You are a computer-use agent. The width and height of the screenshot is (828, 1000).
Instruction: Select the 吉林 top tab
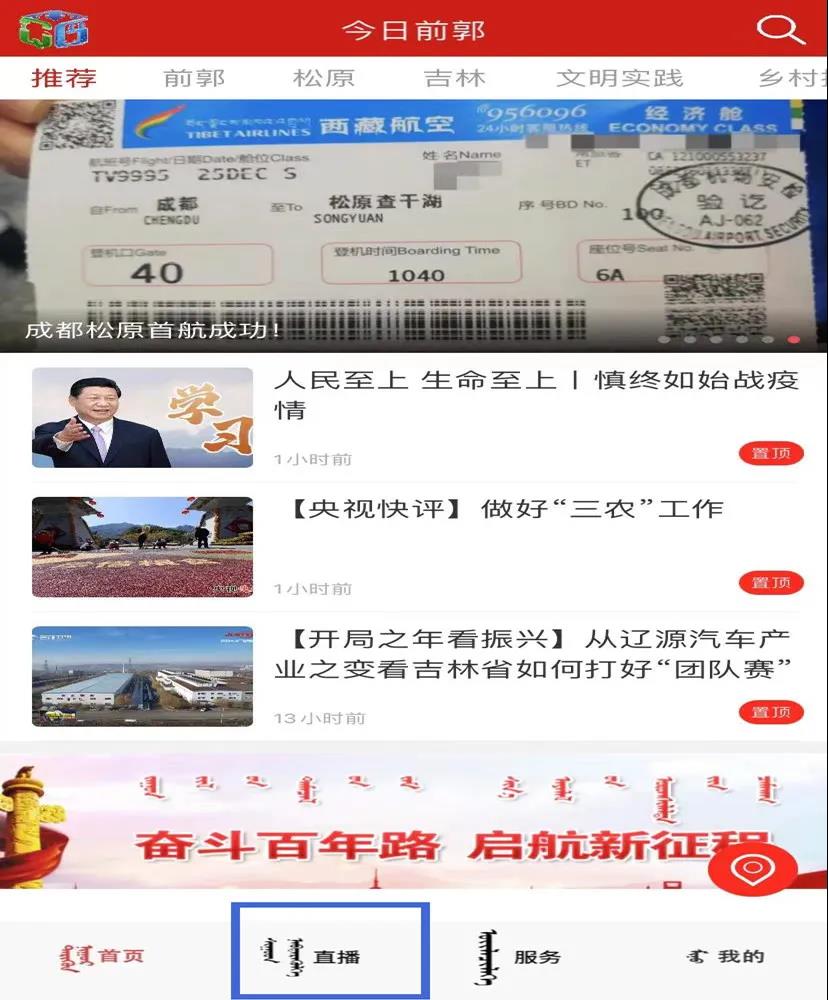coord(454,78)
